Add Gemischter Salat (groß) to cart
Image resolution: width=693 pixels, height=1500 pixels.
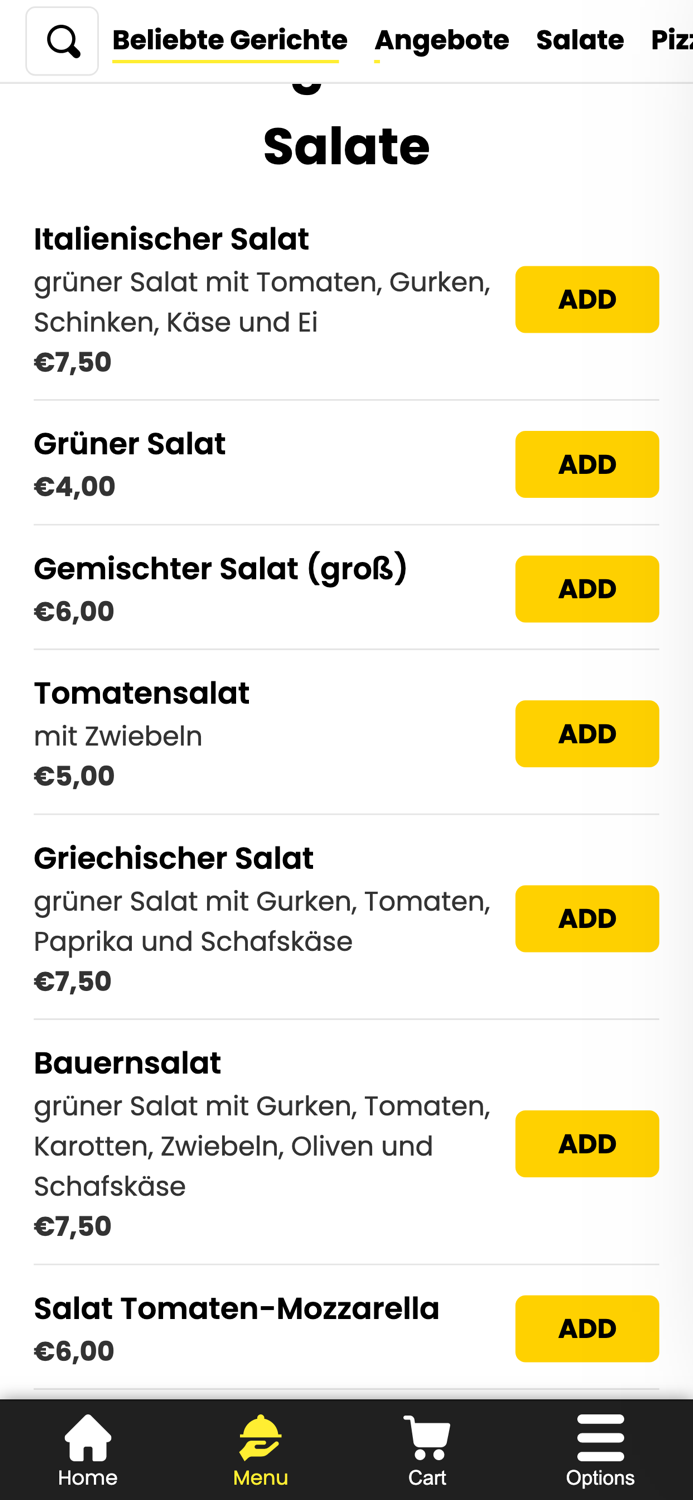(x=587, y=589)
